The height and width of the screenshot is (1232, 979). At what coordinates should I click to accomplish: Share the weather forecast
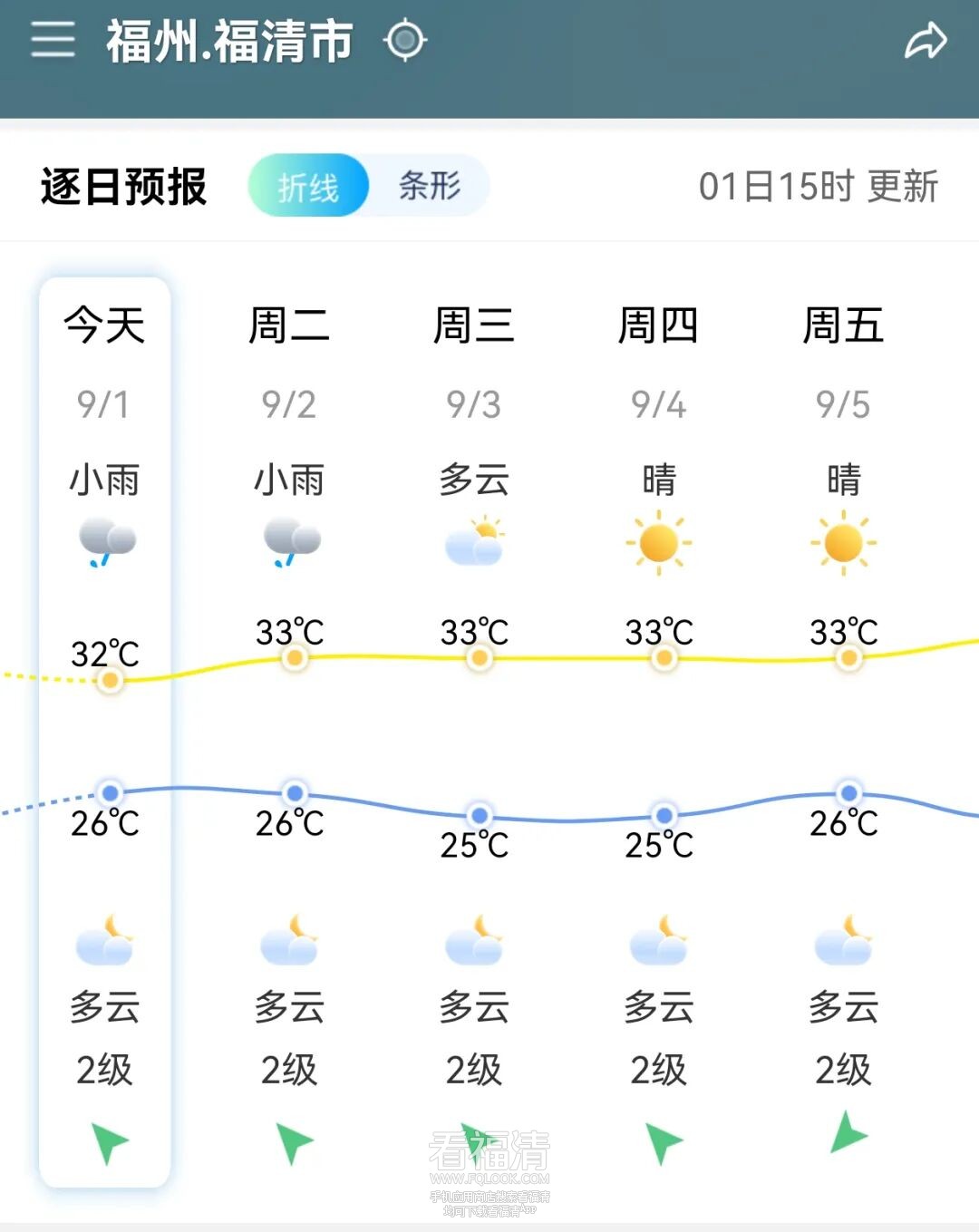[x=926, y=41]
